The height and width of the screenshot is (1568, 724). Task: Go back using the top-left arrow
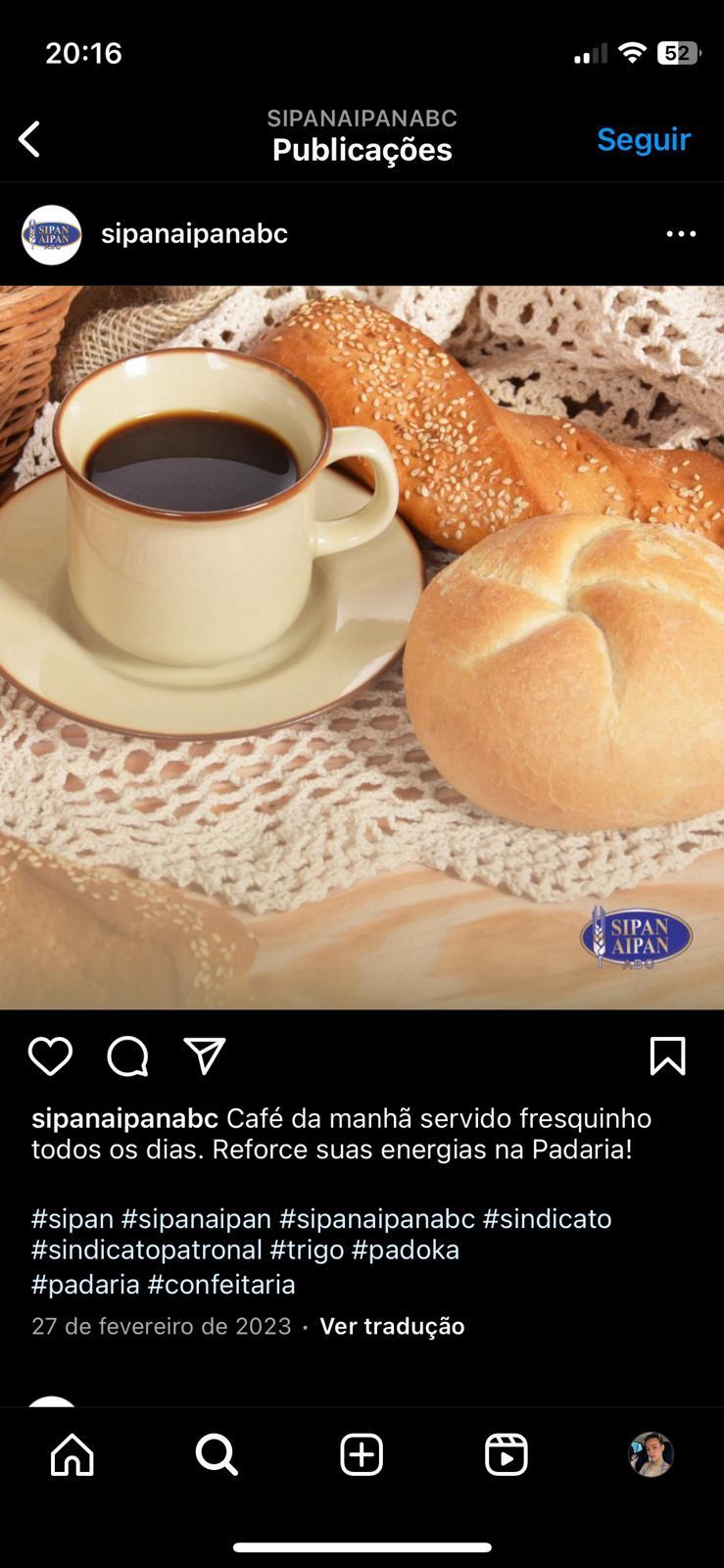pos(29,139)
